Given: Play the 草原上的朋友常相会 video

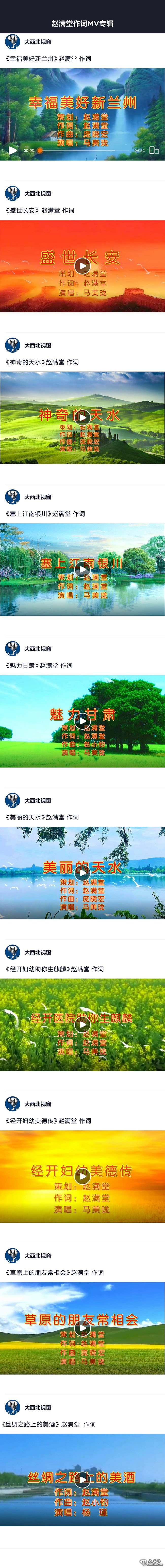Looking at the screenshot, I should point(82,1328).
